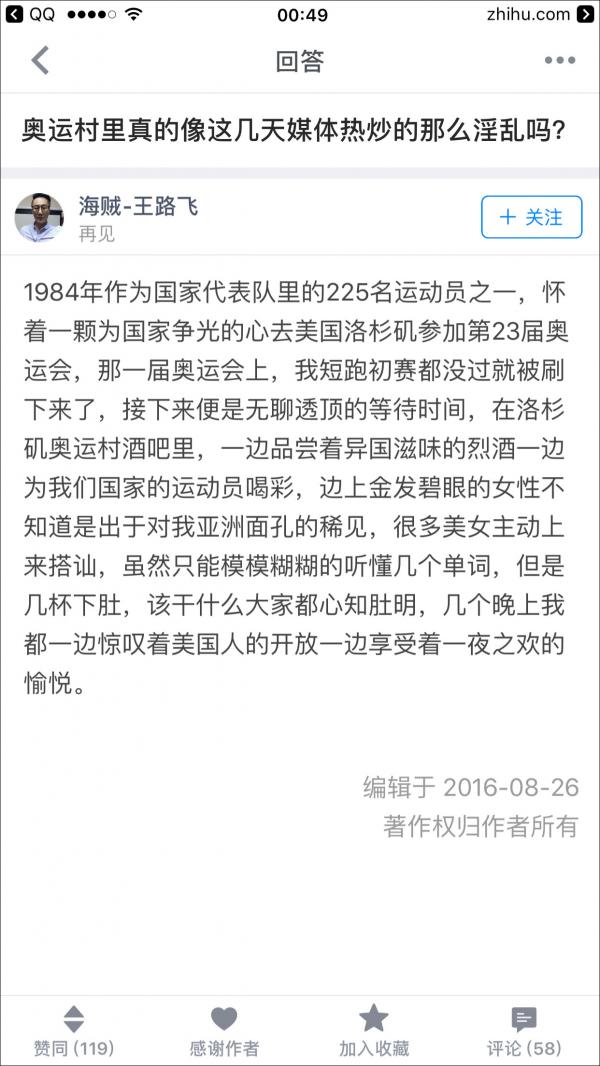View the 58 comments
This screenshot has width=600, height=1066.
click(523, 1031)
